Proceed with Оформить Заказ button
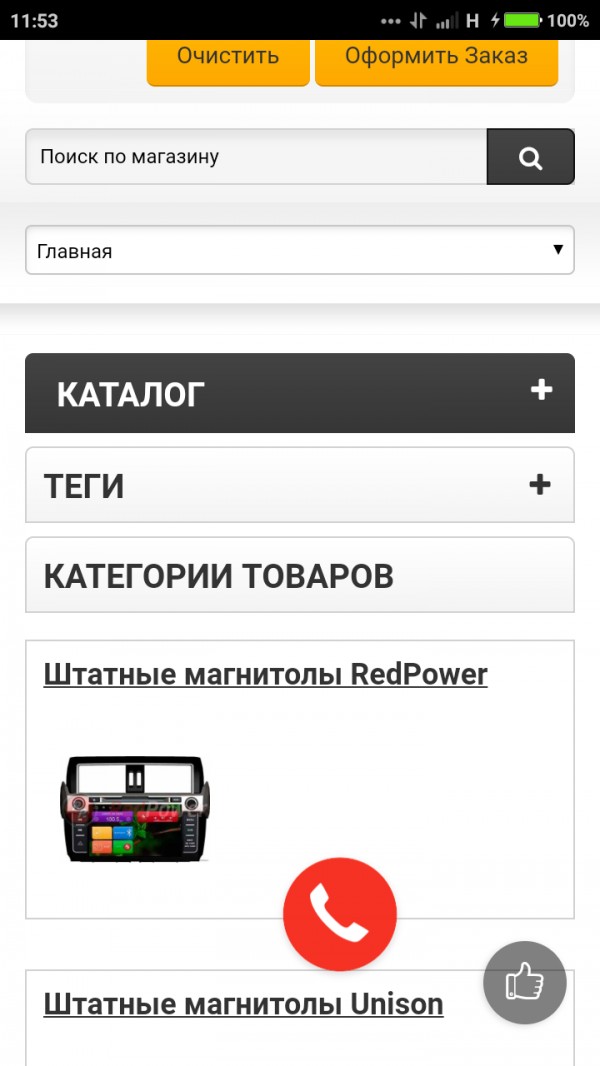 coord(436,58)
